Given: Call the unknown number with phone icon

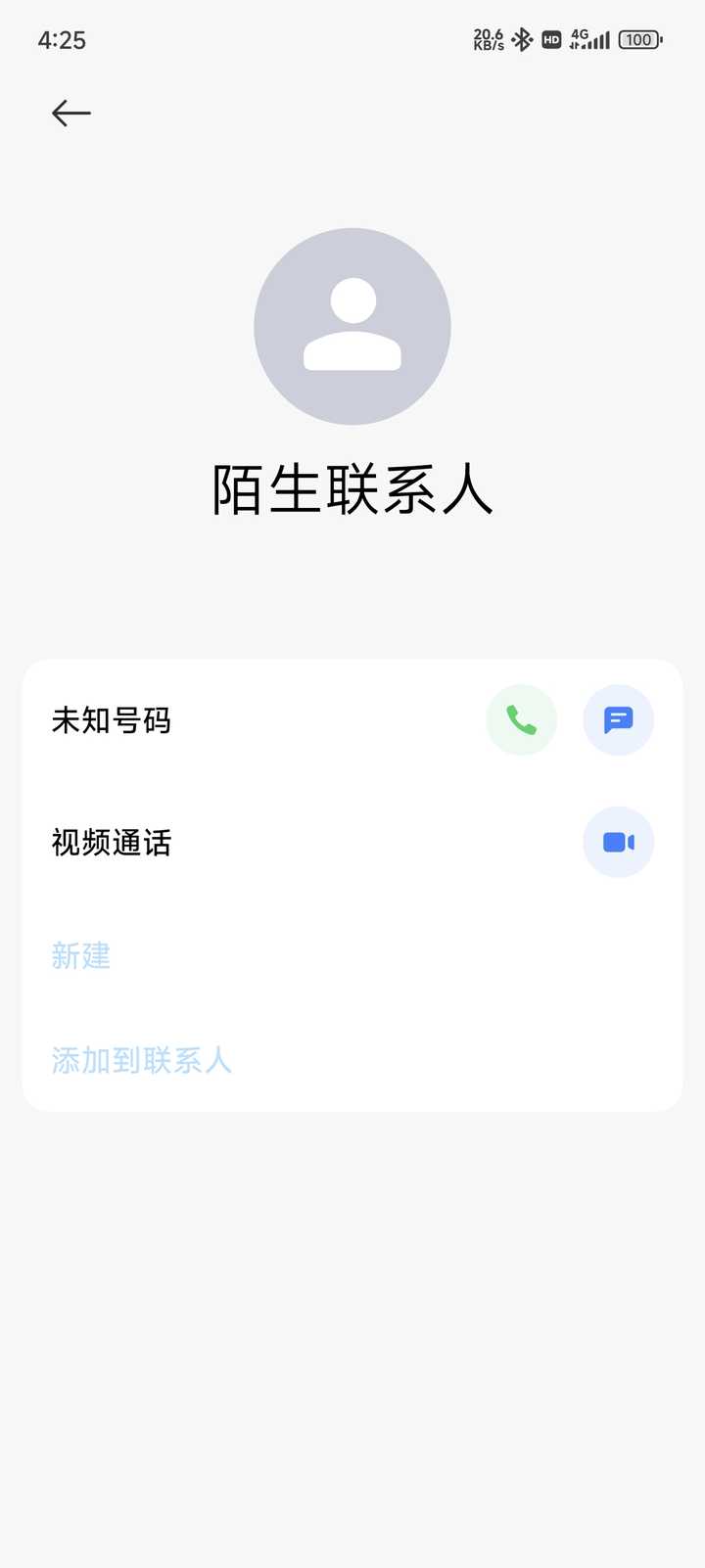Looking at the screenshot, I should (521, 720).
